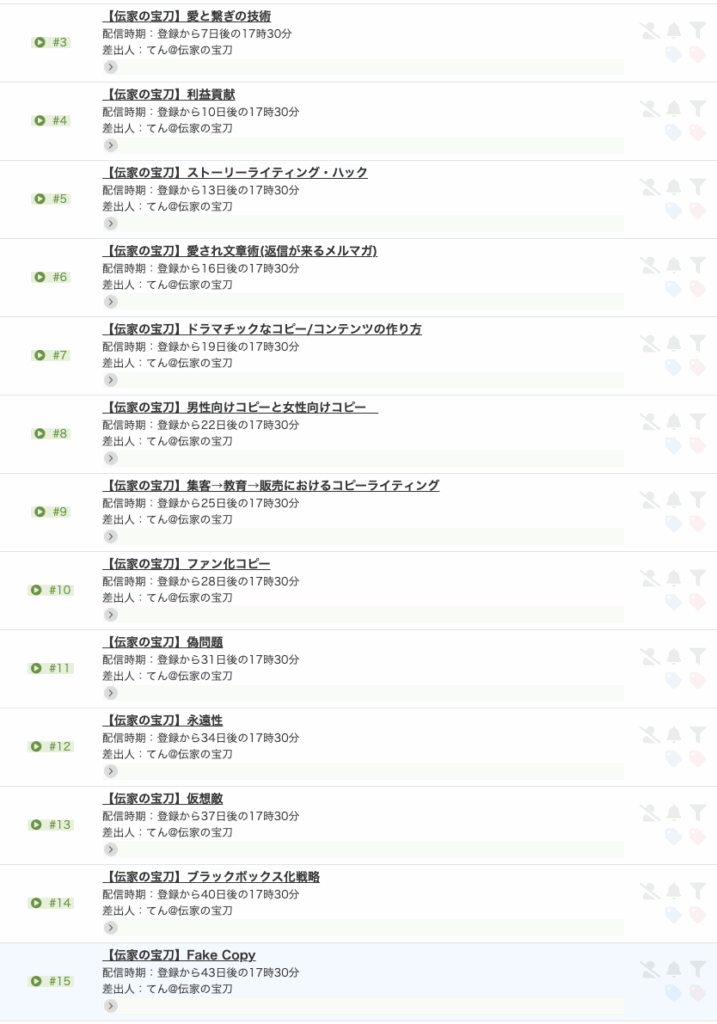Open the Fake Copy mail link
Viewport: 717px width, 1024px height.
179,955
